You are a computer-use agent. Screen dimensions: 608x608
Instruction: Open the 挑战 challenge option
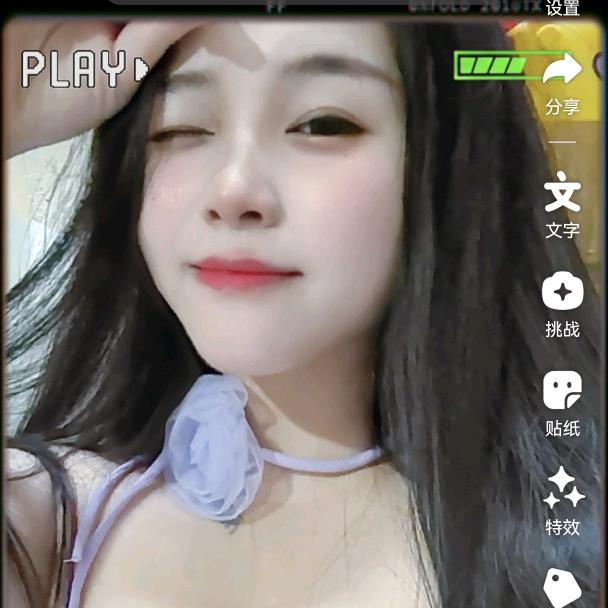[563, 303]
